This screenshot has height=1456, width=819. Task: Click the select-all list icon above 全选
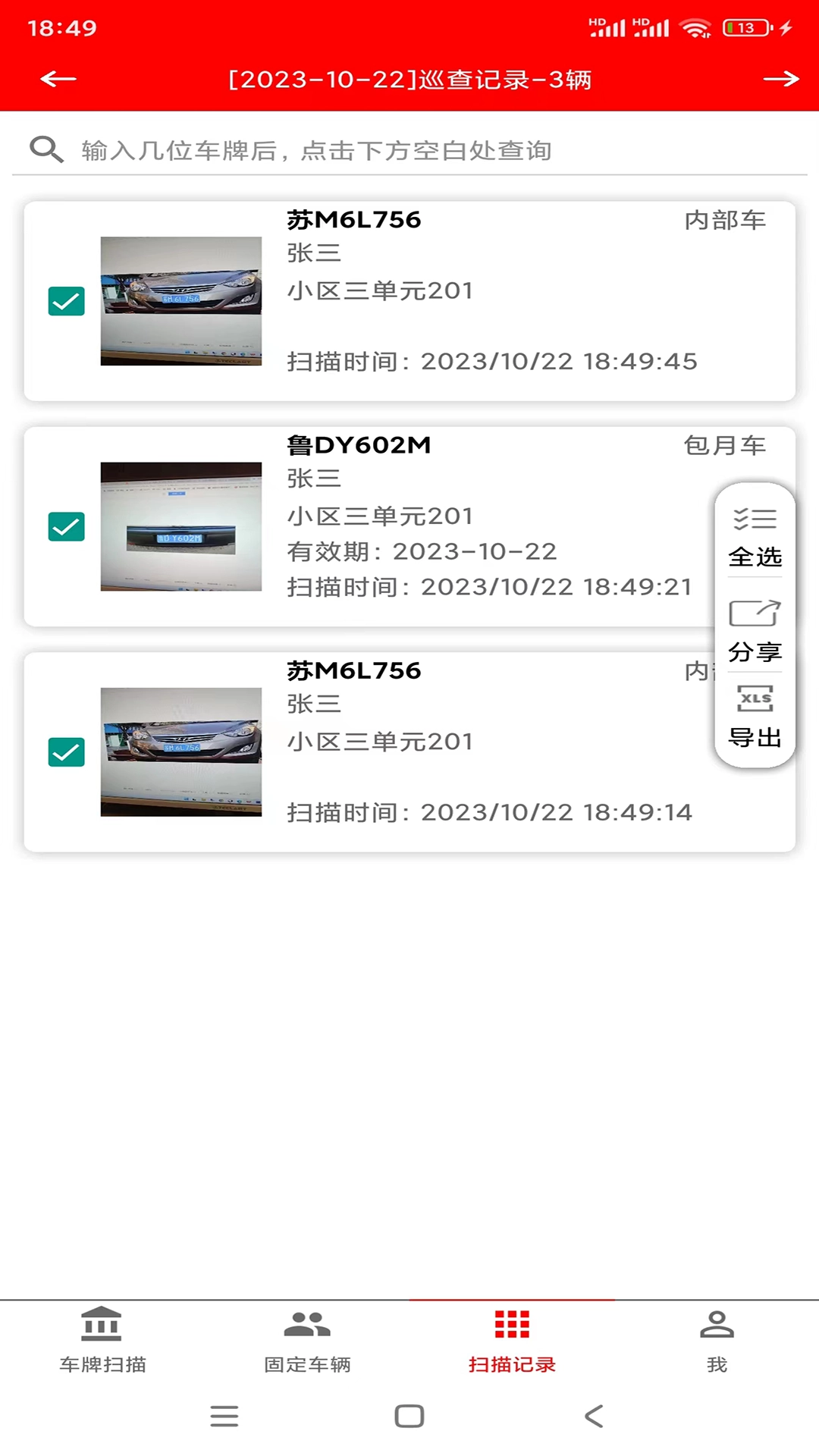pos(754,518)
